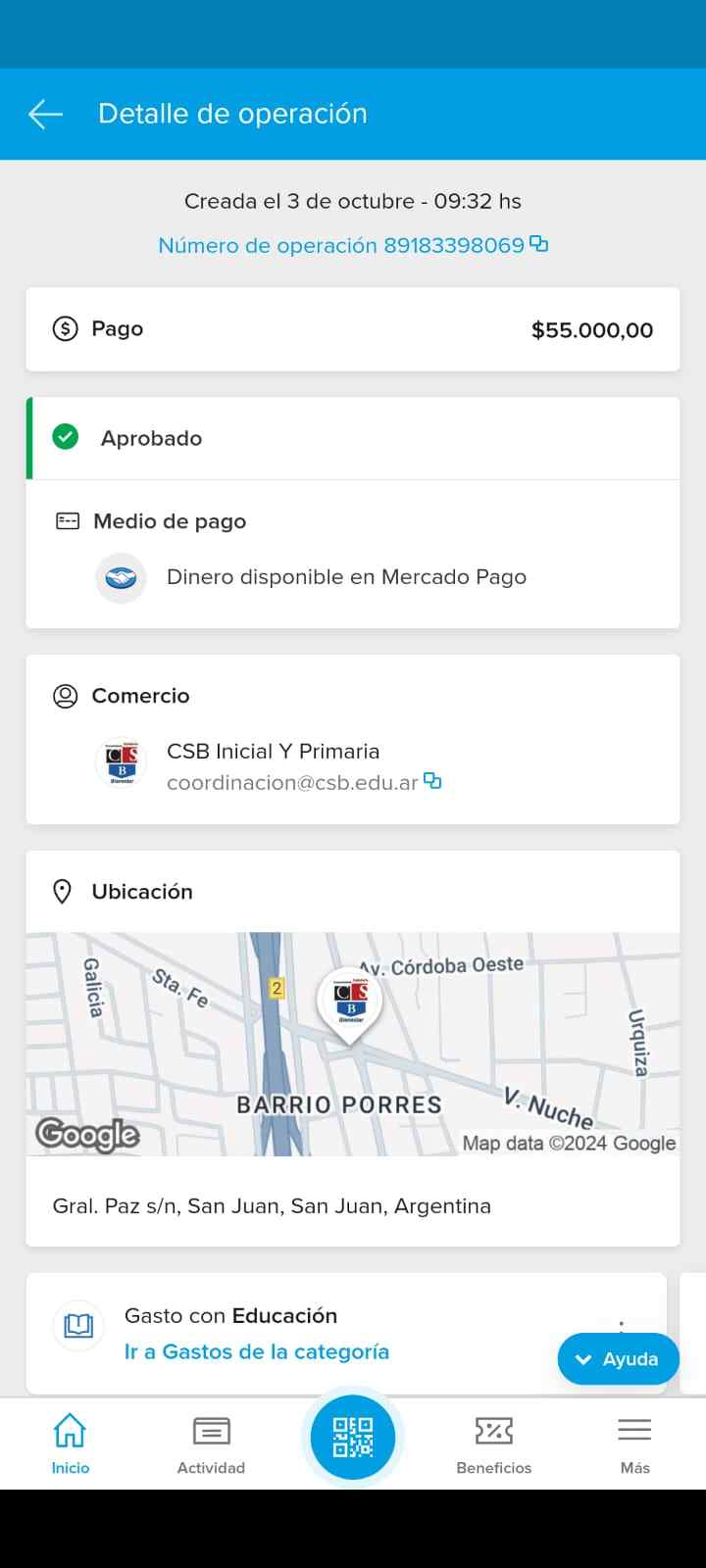Image resolution: width=706 pixels, height=1568 pixels.
Task: Open Ir a Gastos de la categoría
Action: [256, 1351]
